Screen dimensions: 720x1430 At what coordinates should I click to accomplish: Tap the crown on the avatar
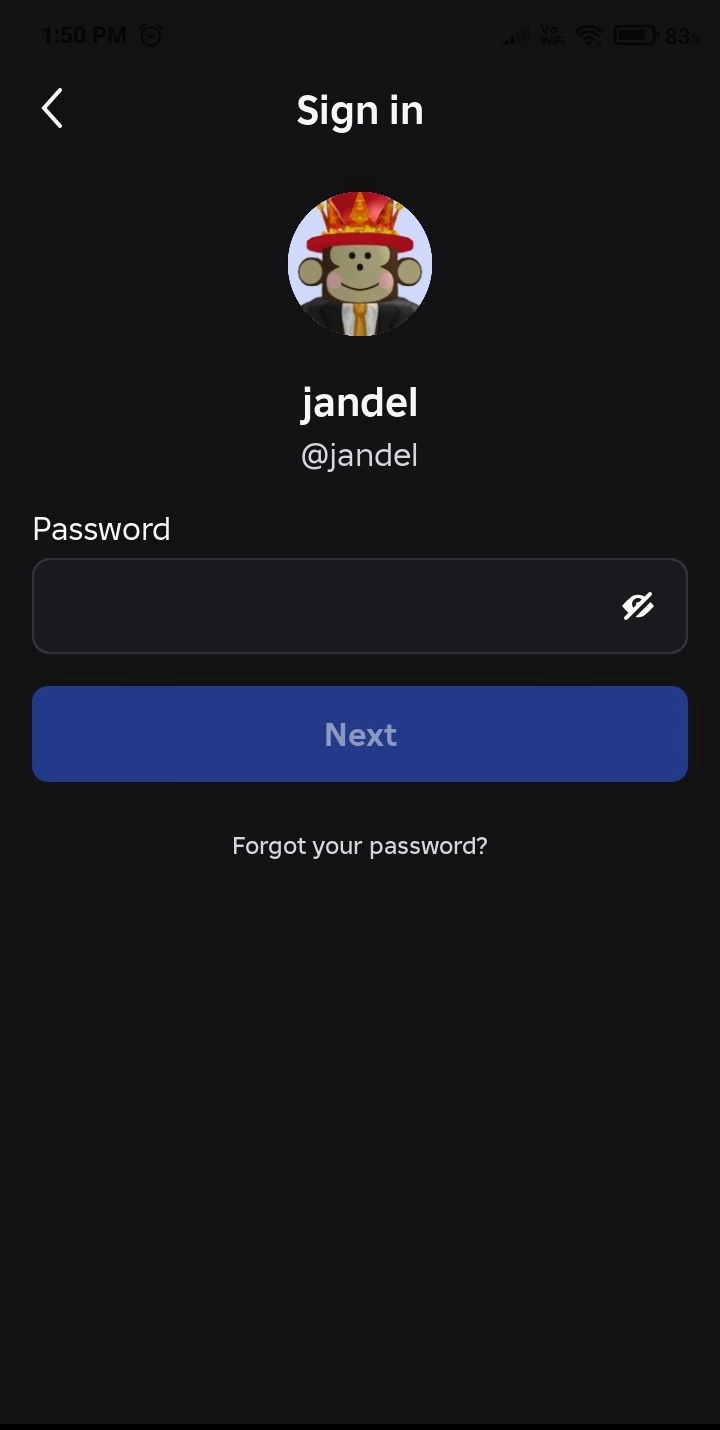point(360,215)
